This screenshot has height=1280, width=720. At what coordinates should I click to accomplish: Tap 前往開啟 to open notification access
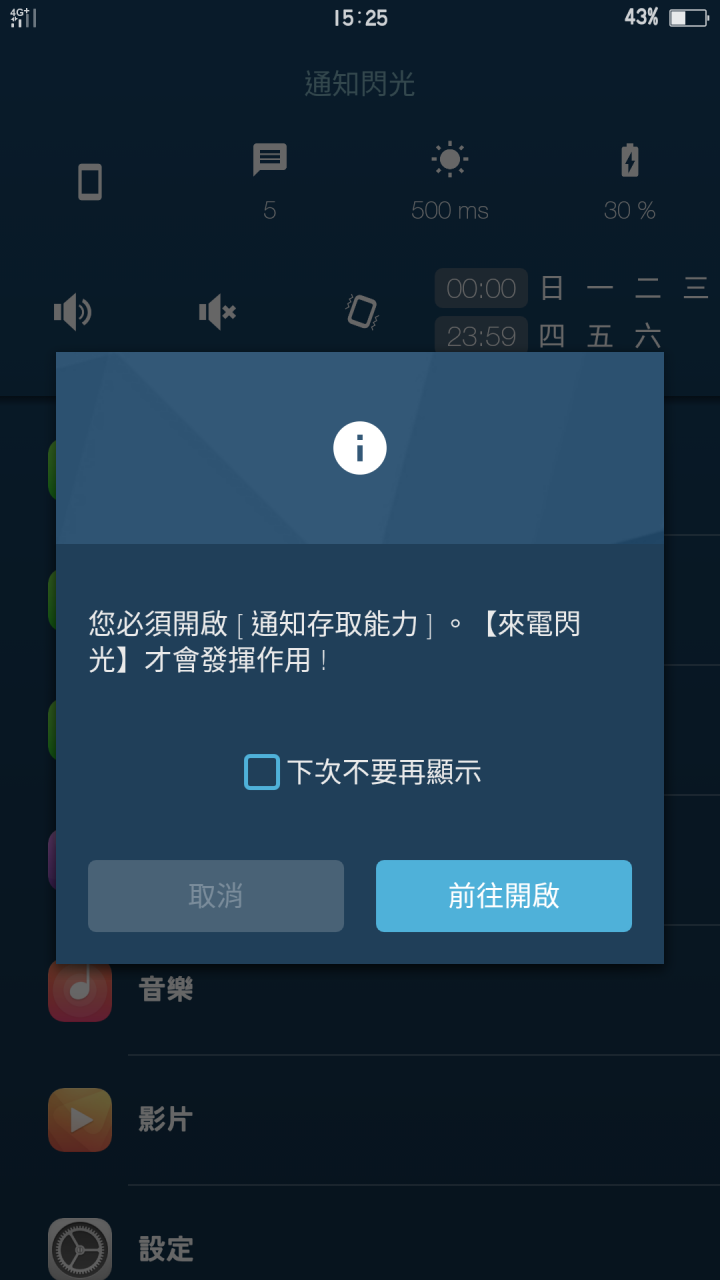503,896
